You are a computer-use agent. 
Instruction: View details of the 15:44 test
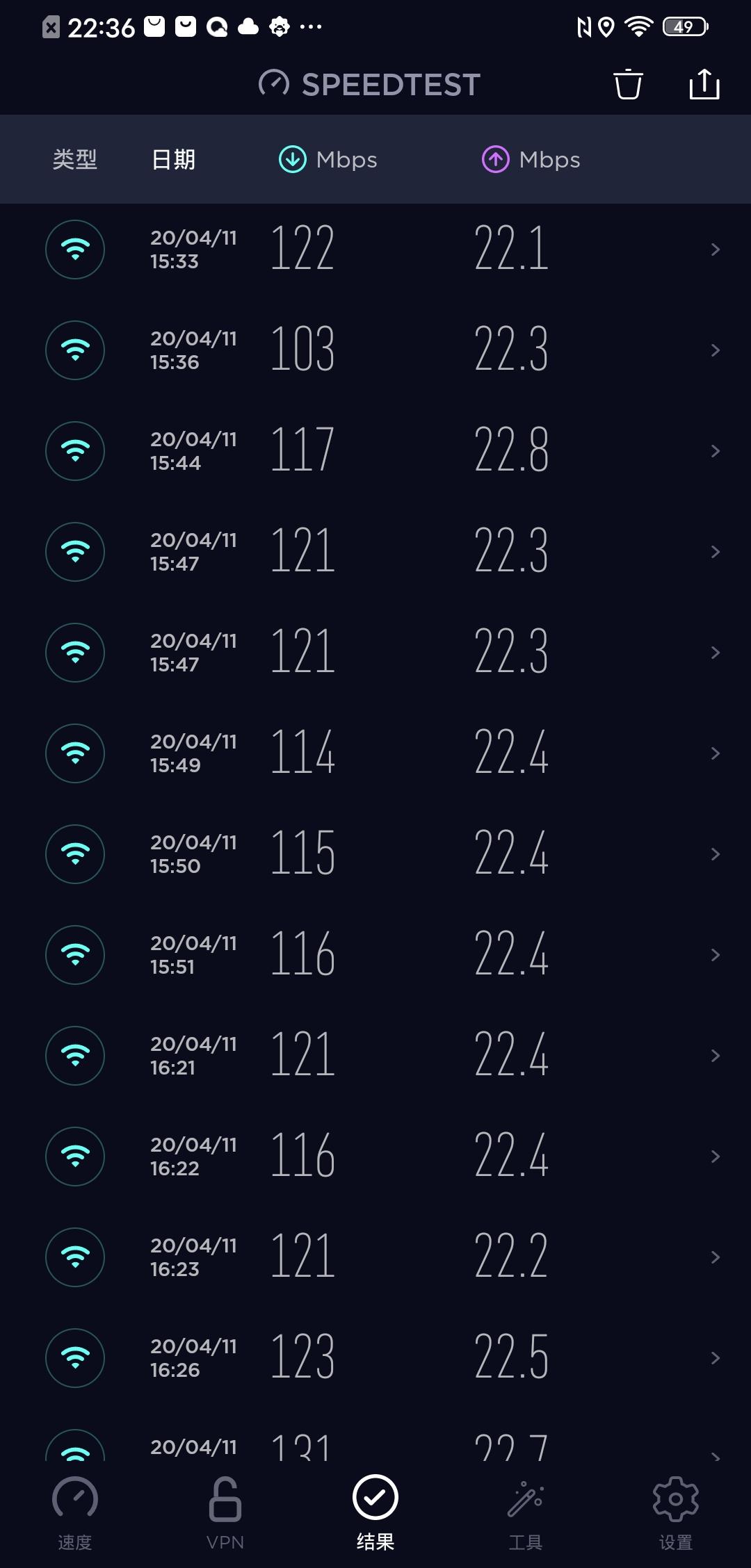375,451
